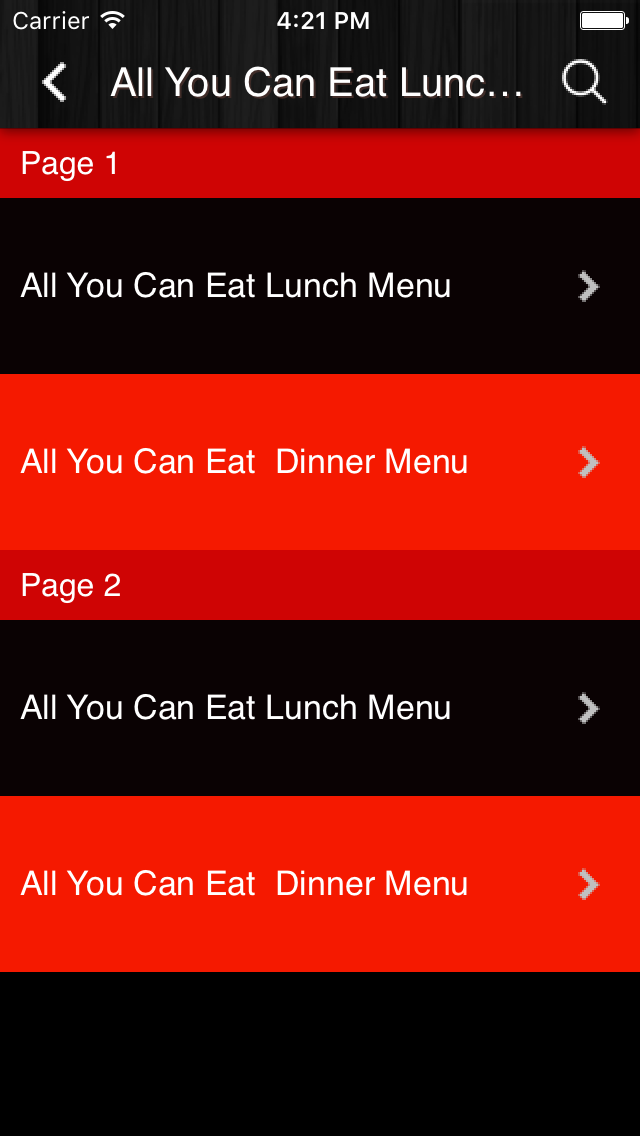Select the Dinner Menu row under Page 2
The height and width of the screenshot is (1136, 640).
click(320, 884)
